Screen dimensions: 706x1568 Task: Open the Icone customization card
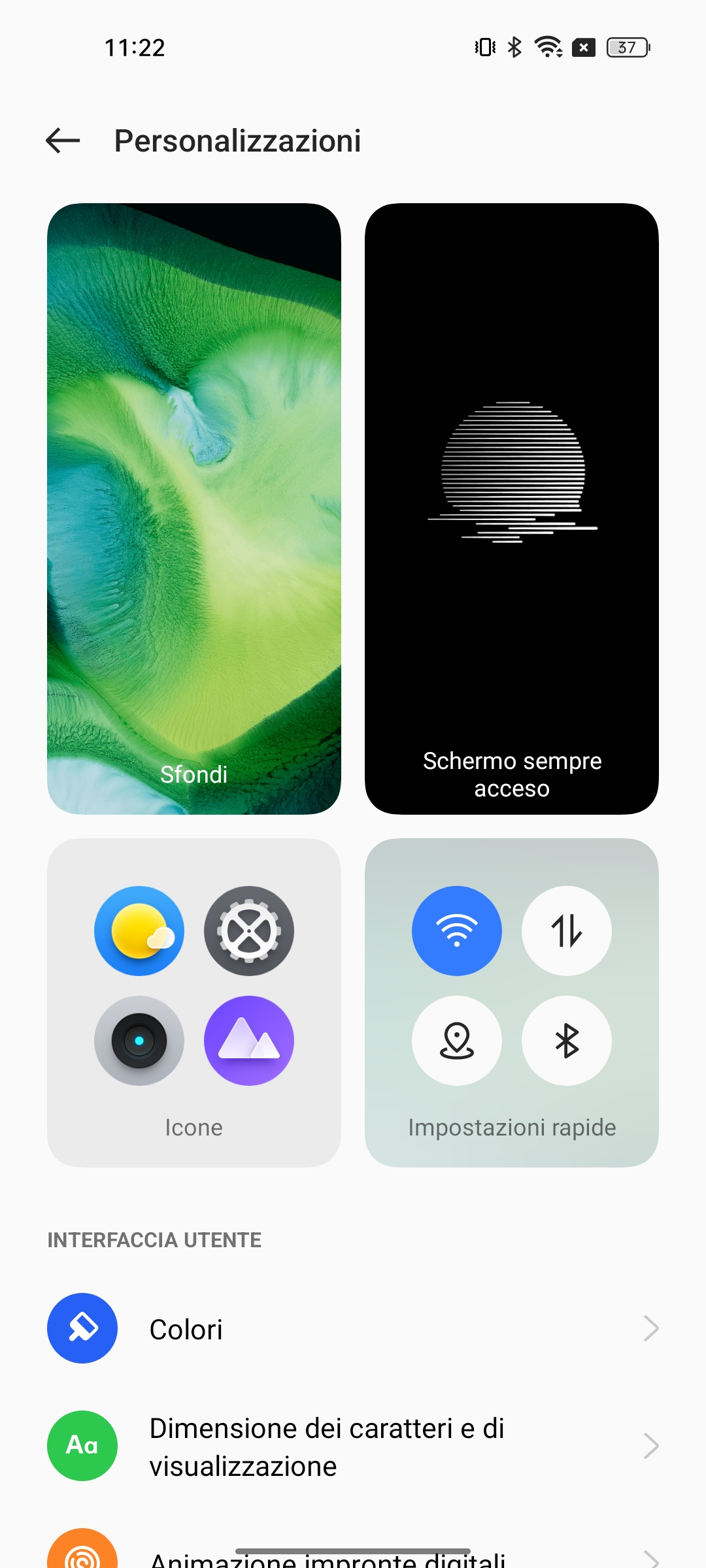pyautogui.click(x=194, y=1002)
